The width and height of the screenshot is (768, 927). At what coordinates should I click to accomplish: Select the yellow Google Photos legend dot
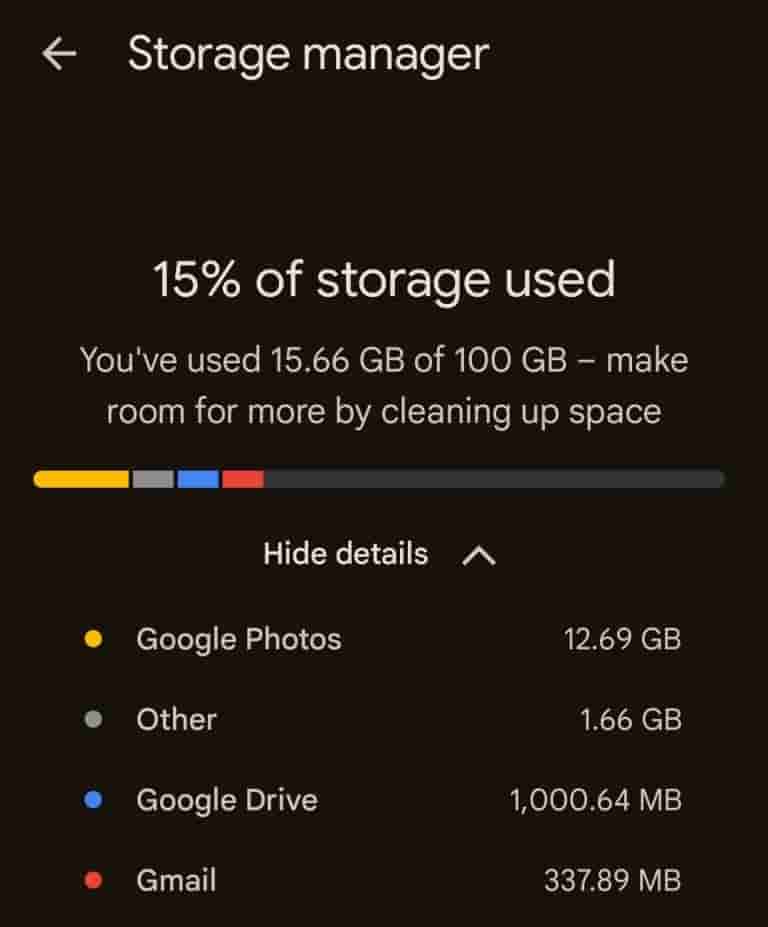coord(93,637)
